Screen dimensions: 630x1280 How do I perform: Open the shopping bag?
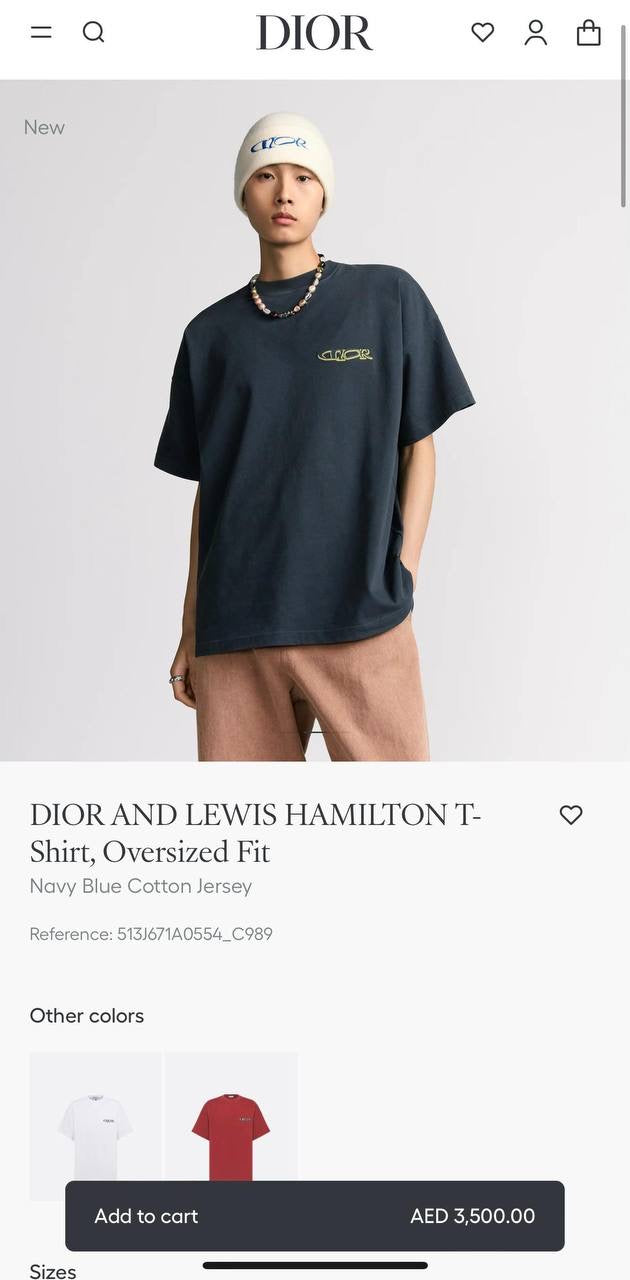589,33
